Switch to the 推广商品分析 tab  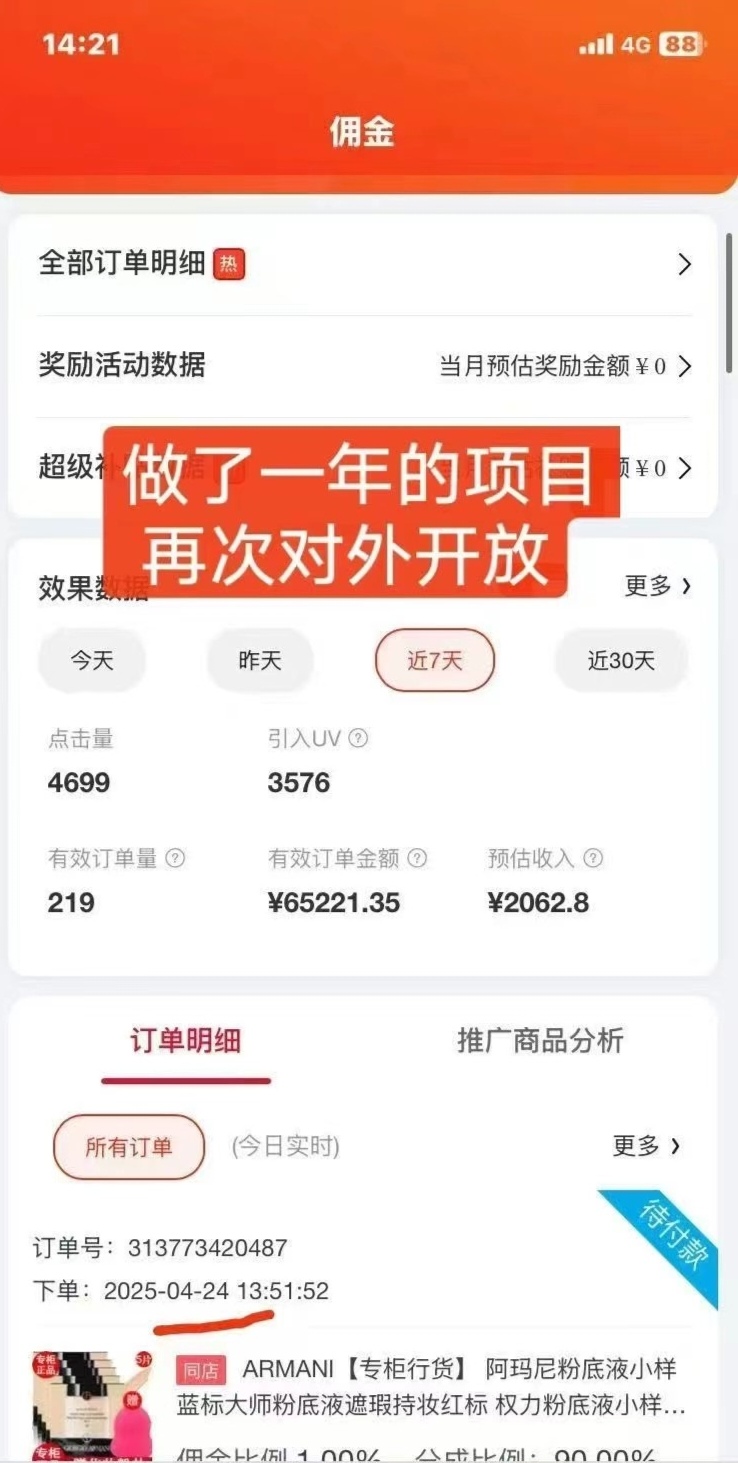coord(540,1041)
